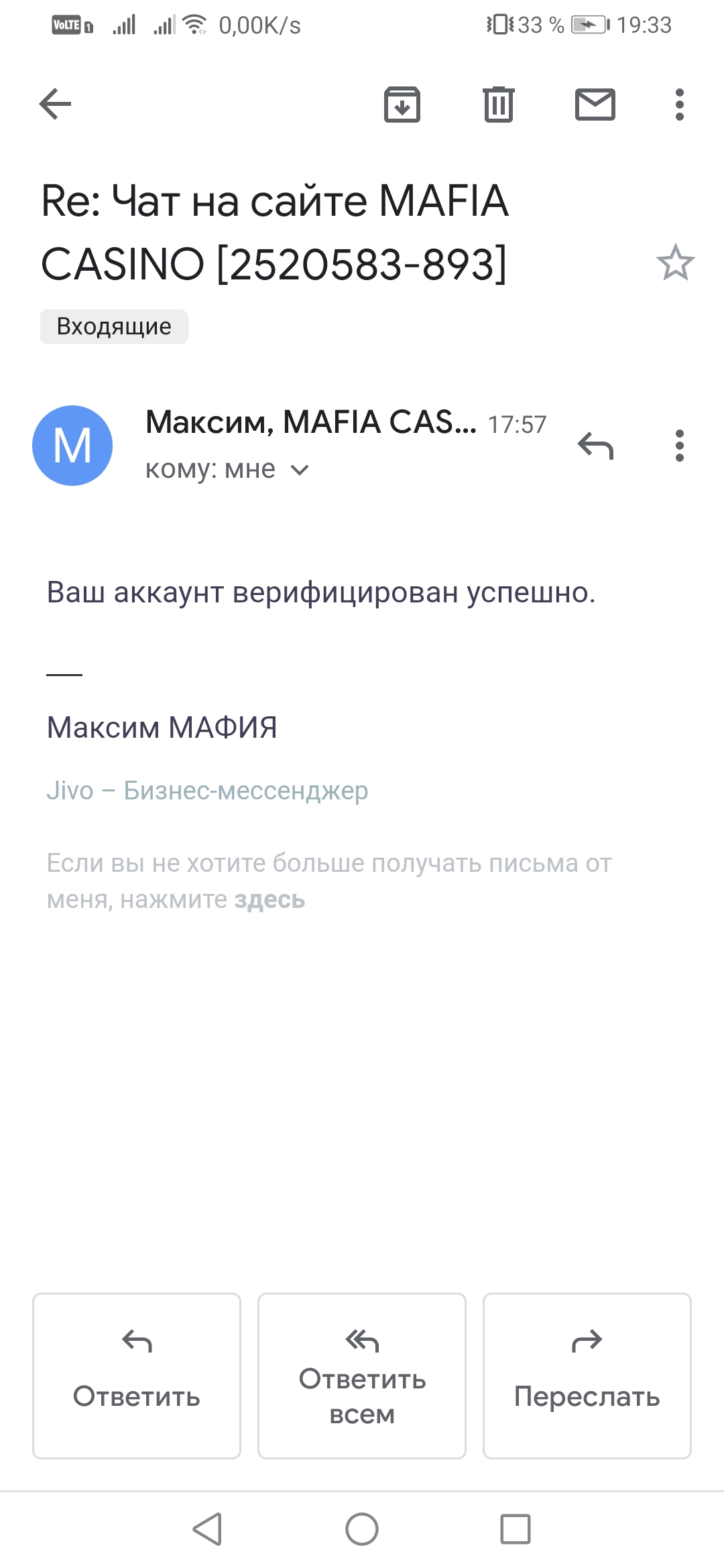Open sender avatar M
Image resolution: width=724 pixels, height=1568 pixels.
coord(72,446)
